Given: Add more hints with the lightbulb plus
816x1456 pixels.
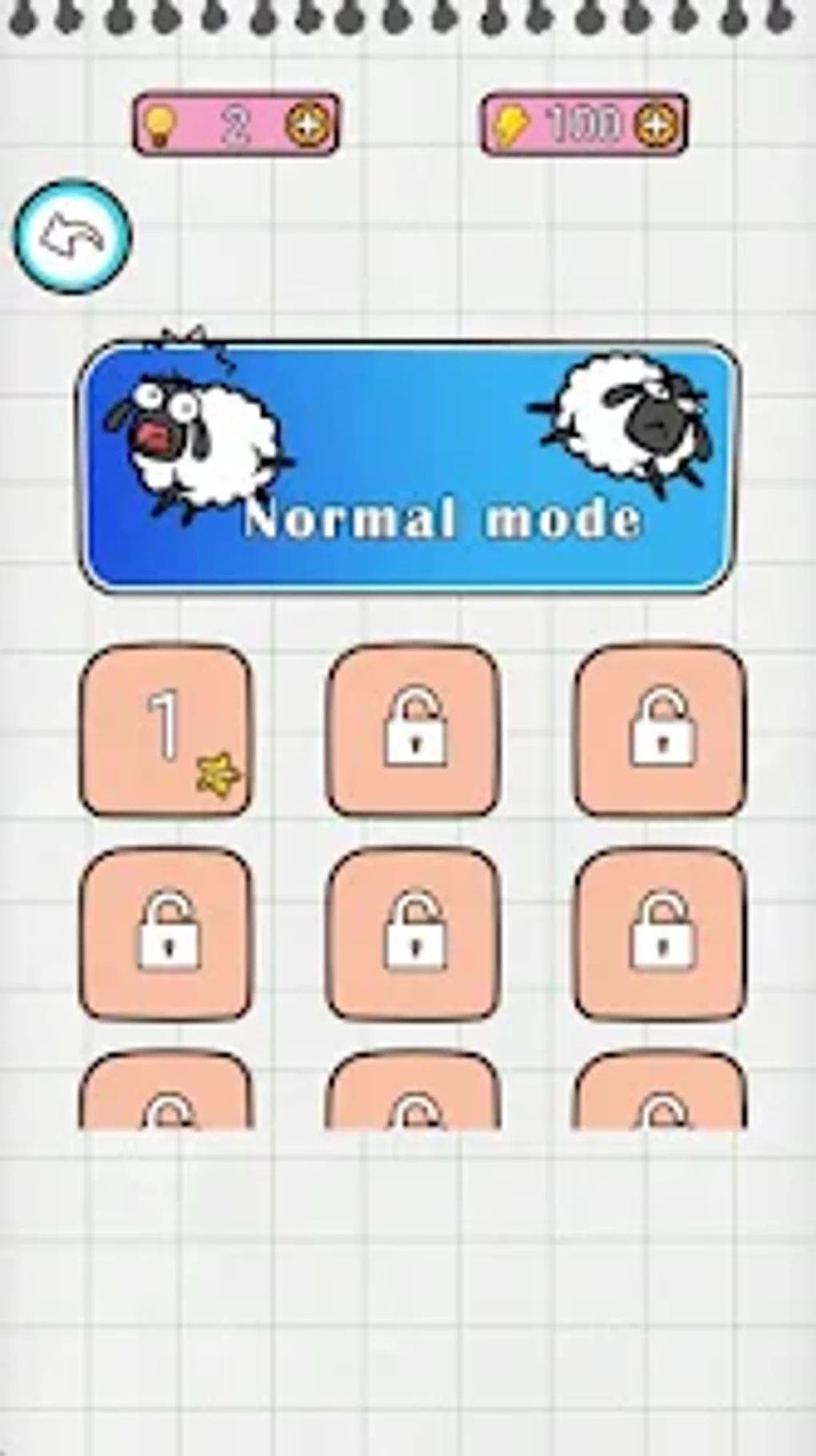Looking at the screenshot, I should coord(309,124).
